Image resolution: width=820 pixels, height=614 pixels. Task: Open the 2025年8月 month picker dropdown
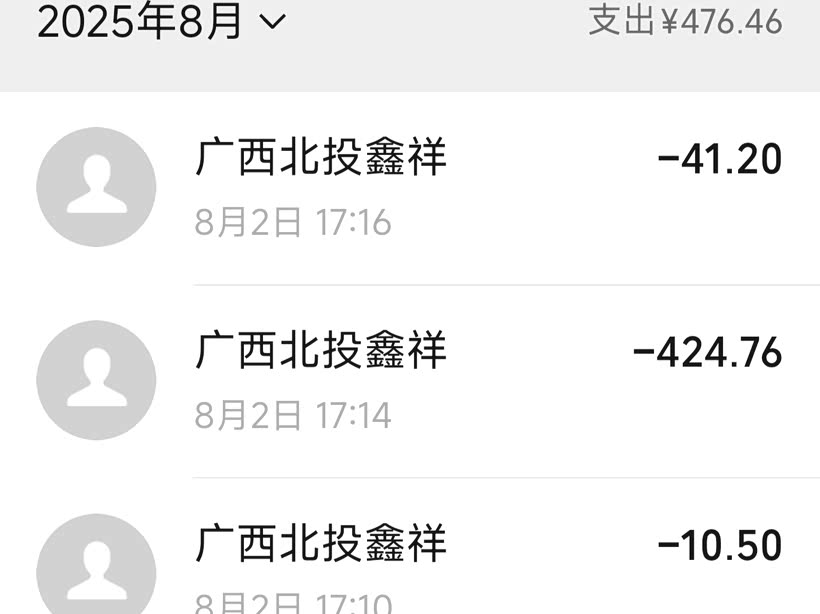click(x=162, y=21)
